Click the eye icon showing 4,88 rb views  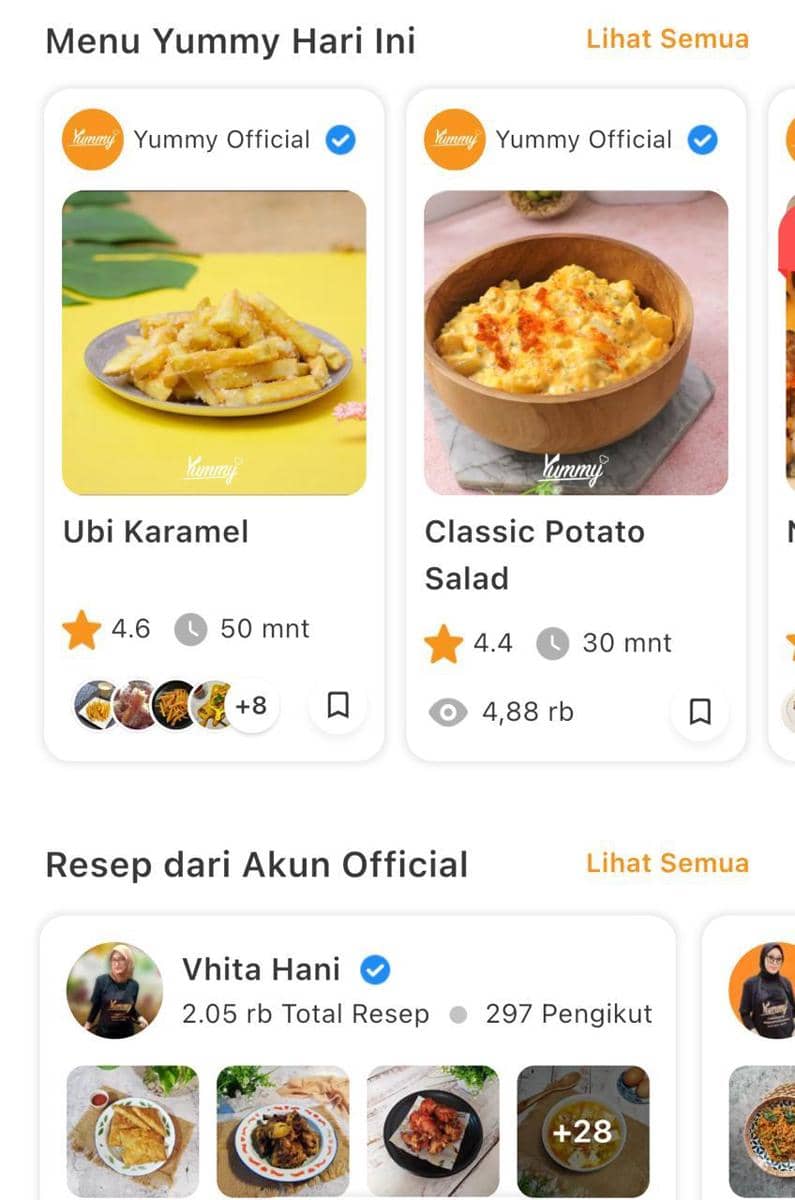click(x=447, y=712)
